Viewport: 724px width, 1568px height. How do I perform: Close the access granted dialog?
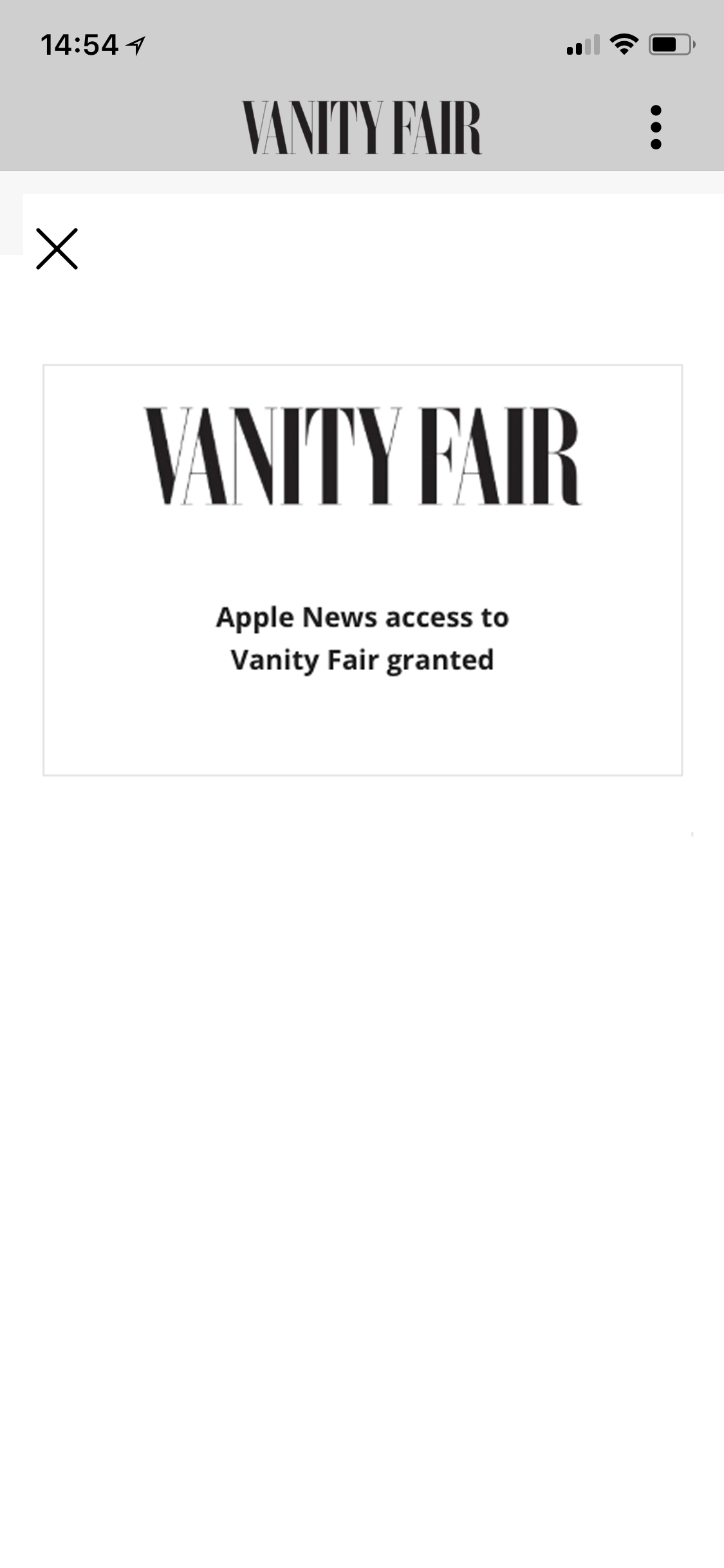[x=57, y=248]
